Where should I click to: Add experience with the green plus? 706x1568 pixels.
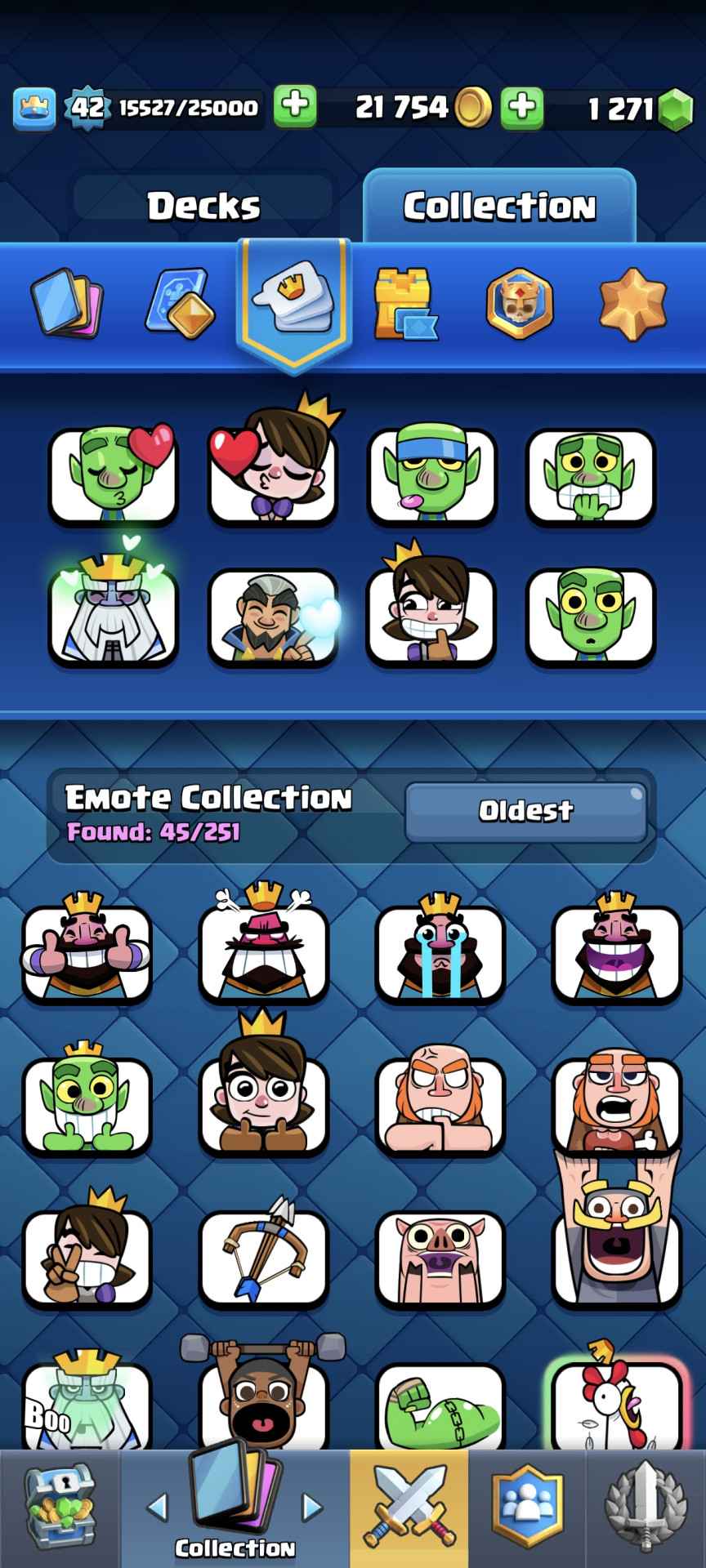point(294,106)
